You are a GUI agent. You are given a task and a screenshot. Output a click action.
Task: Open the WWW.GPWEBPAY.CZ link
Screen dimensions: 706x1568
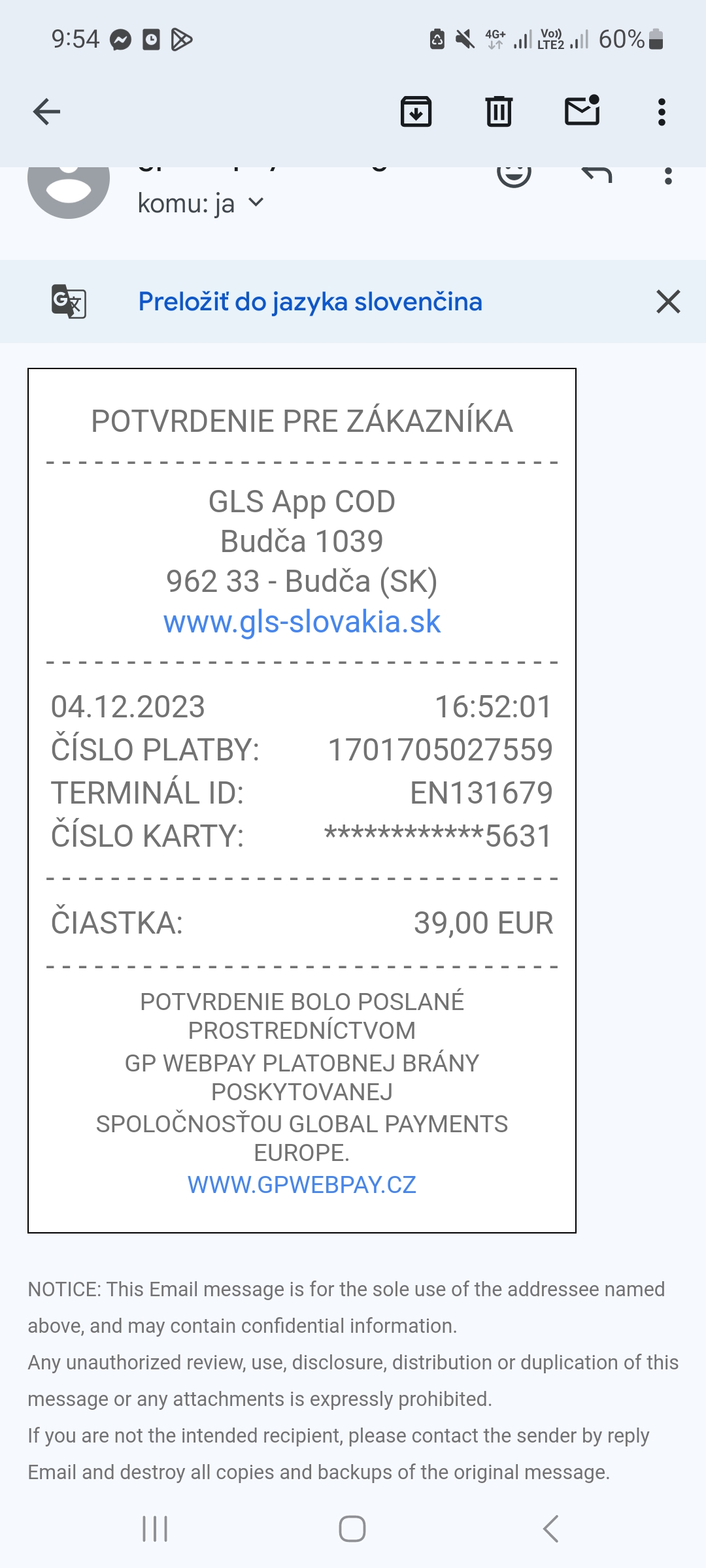coord(302,1184)
